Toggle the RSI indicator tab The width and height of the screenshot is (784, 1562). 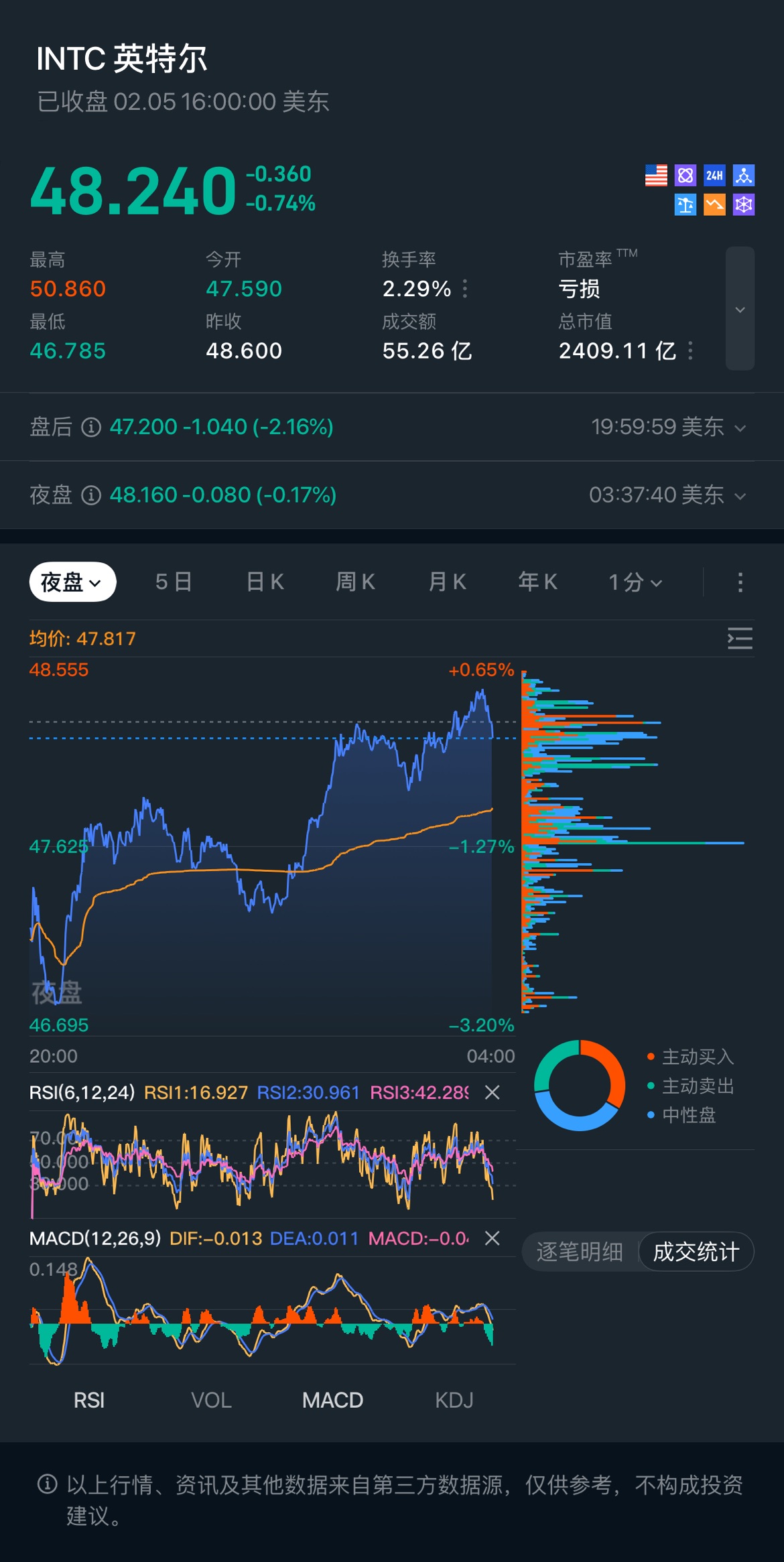pos(89,1400)
